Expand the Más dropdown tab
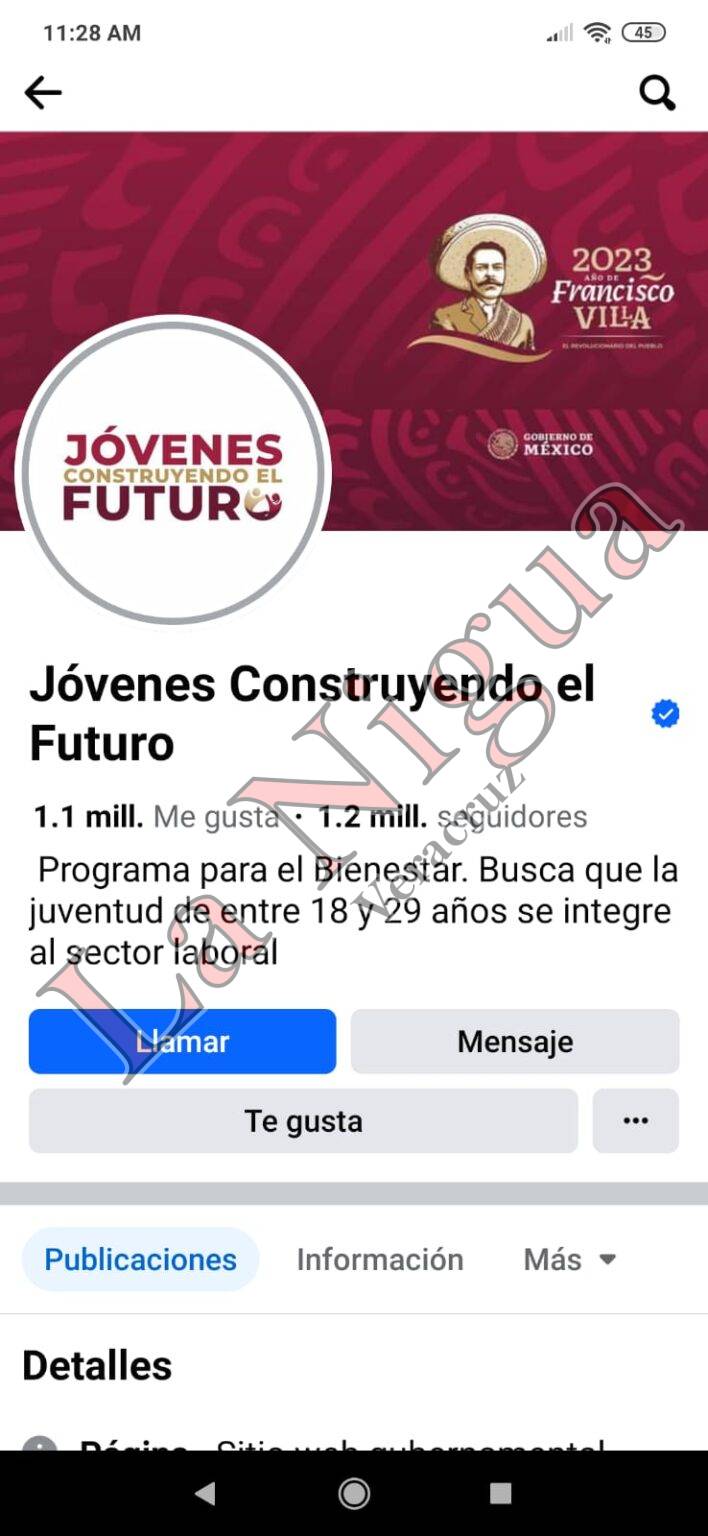 570,1259
